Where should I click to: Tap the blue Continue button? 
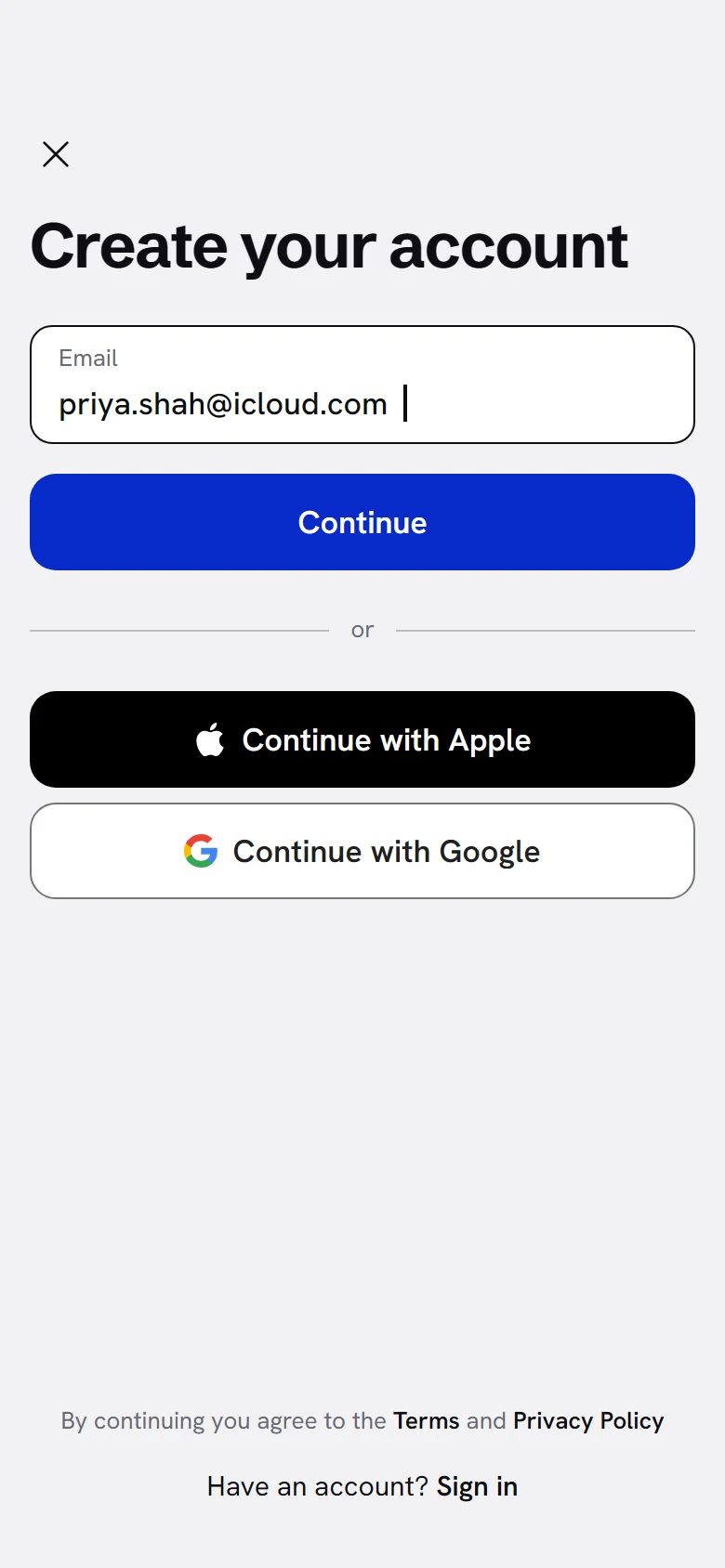pos(362,522)
